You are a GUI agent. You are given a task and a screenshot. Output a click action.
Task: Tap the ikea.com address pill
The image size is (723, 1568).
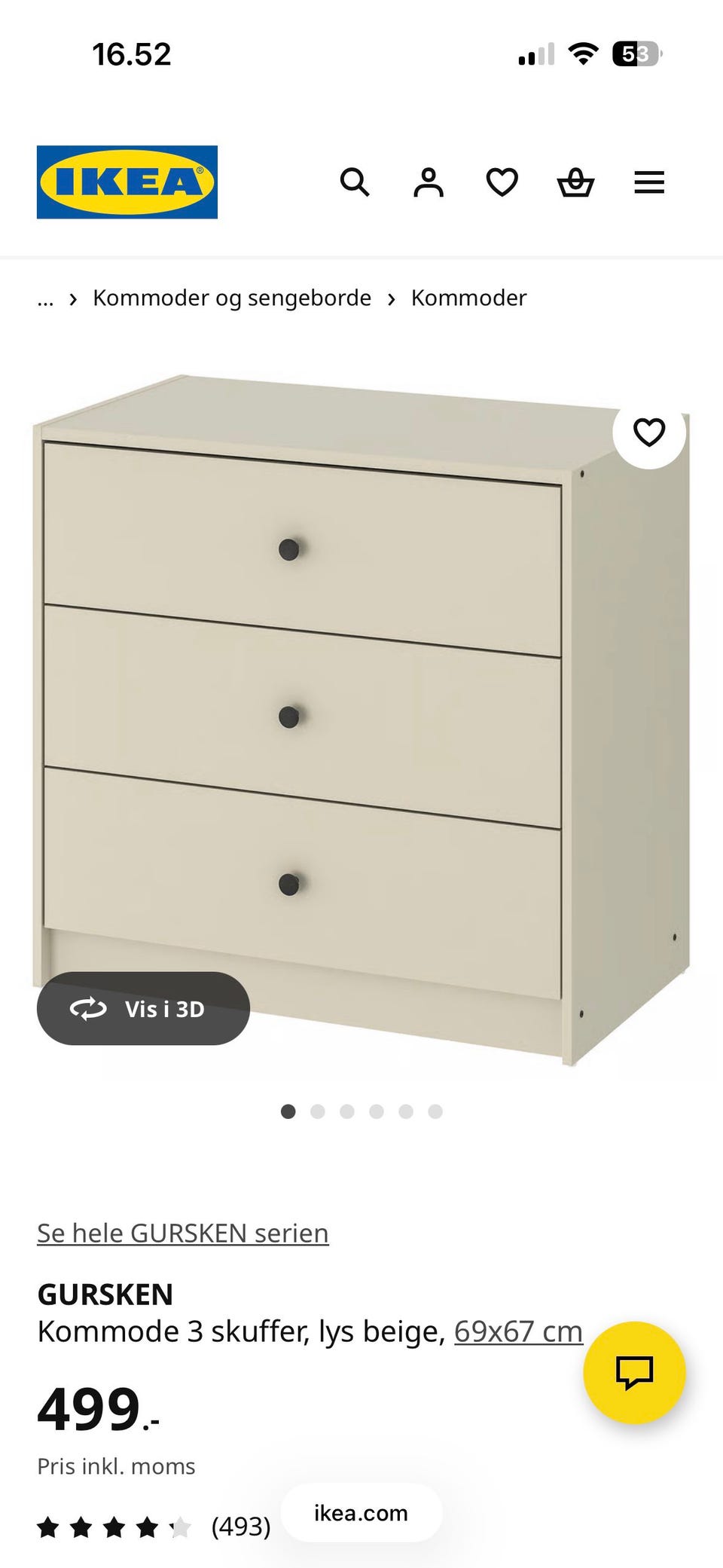(x=361, y=1513)
